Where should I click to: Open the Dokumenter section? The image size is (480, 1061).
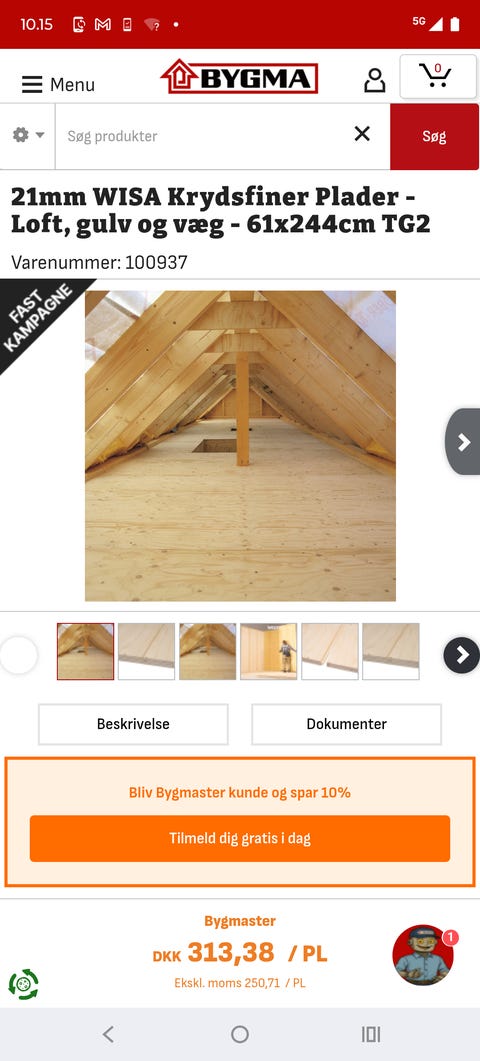pos(347,724)
